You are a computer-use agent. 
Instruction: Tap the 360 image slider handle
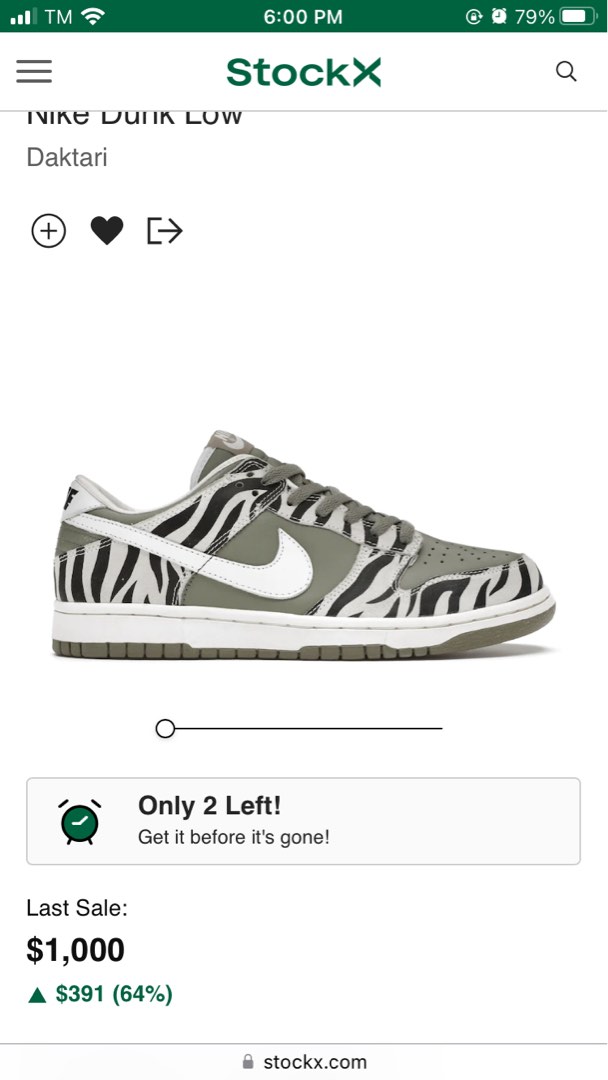(166, 729)
